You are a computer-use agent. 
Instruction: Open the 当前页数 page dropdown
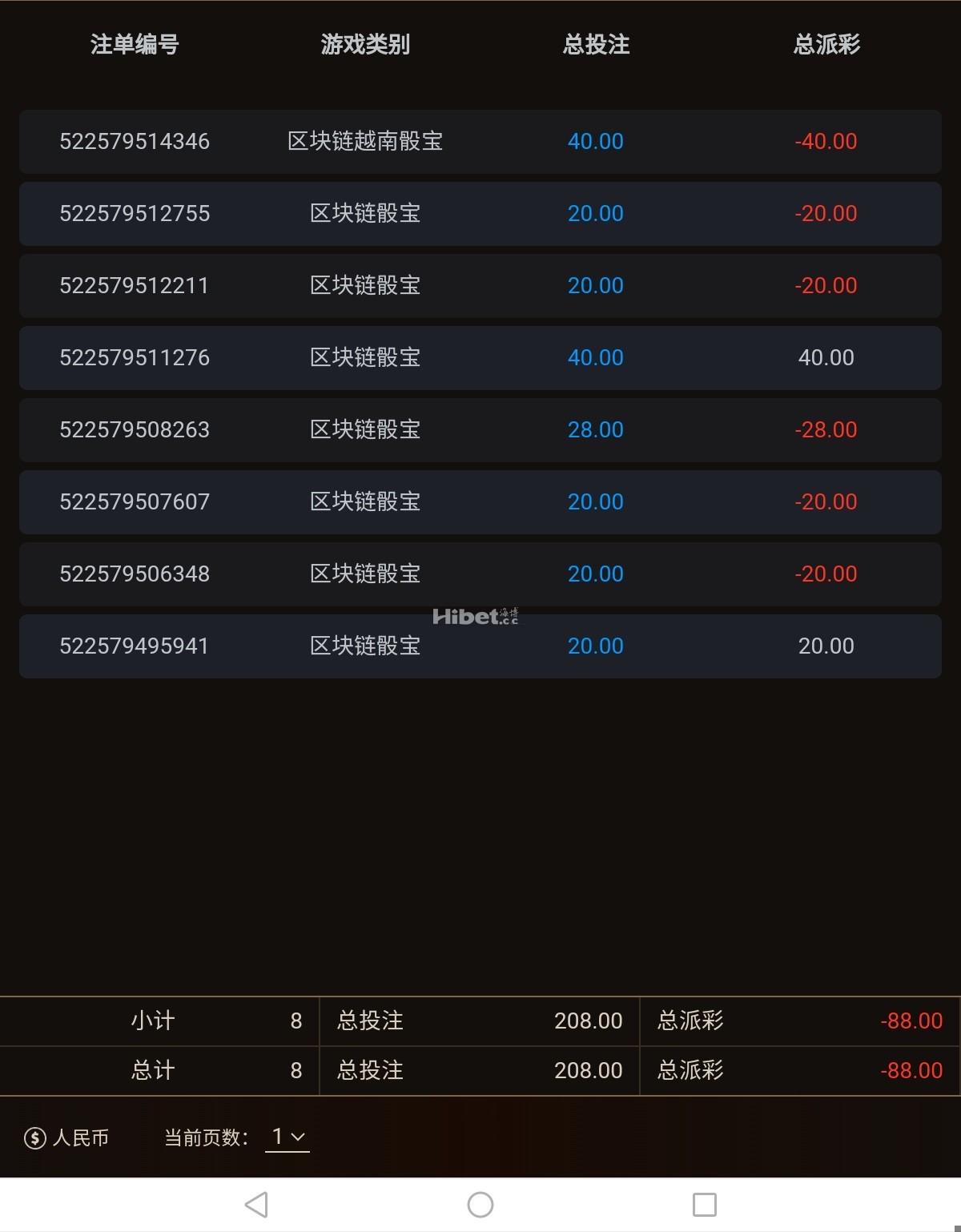click(288, 1135)
